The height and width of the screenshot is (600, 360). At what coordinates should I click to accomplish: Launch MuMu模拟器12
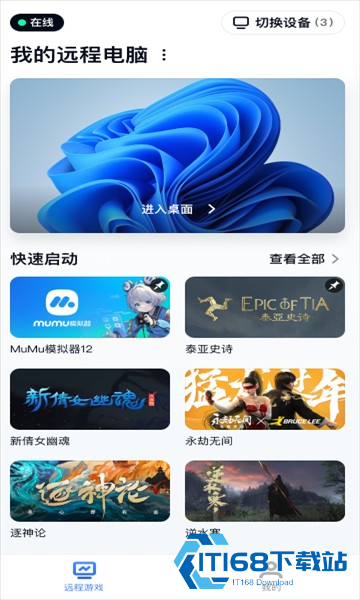[90, 307]
